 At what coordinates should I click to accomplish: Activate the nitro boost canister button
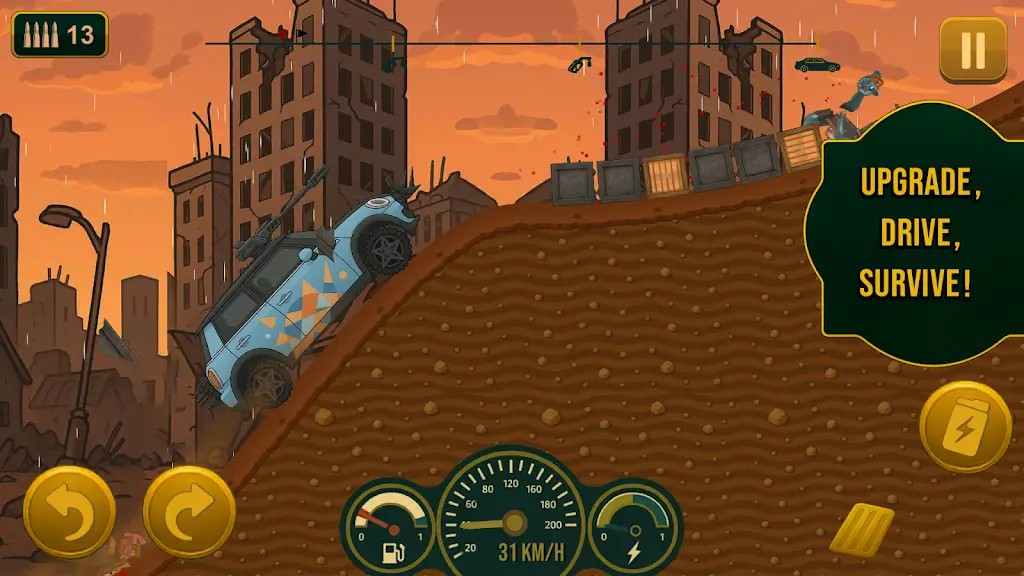tap(965, 427)
